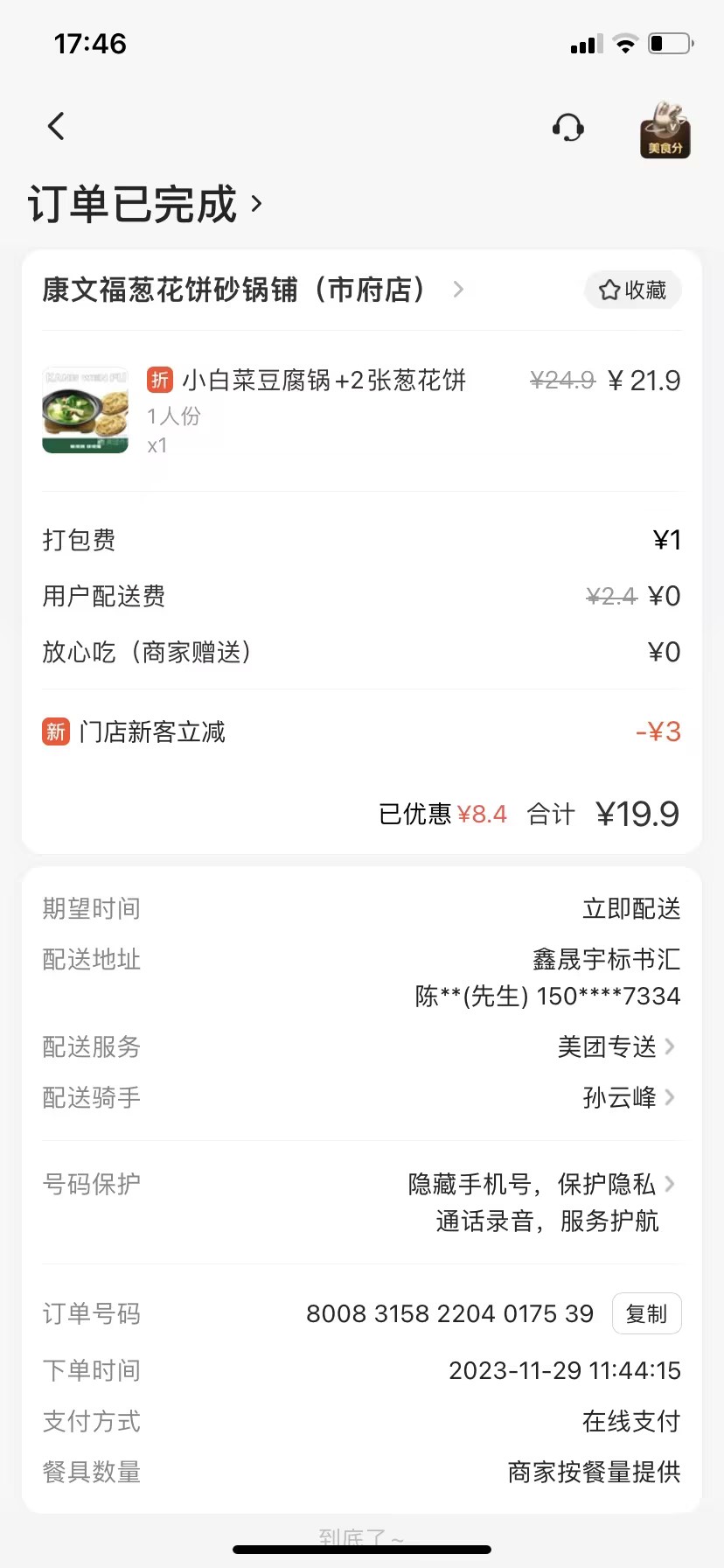Image resolution: width=724 pixels, height=1568 pixels.
Task: Open 美团专送 delivery service details
Action: (x=616, y=1046)
